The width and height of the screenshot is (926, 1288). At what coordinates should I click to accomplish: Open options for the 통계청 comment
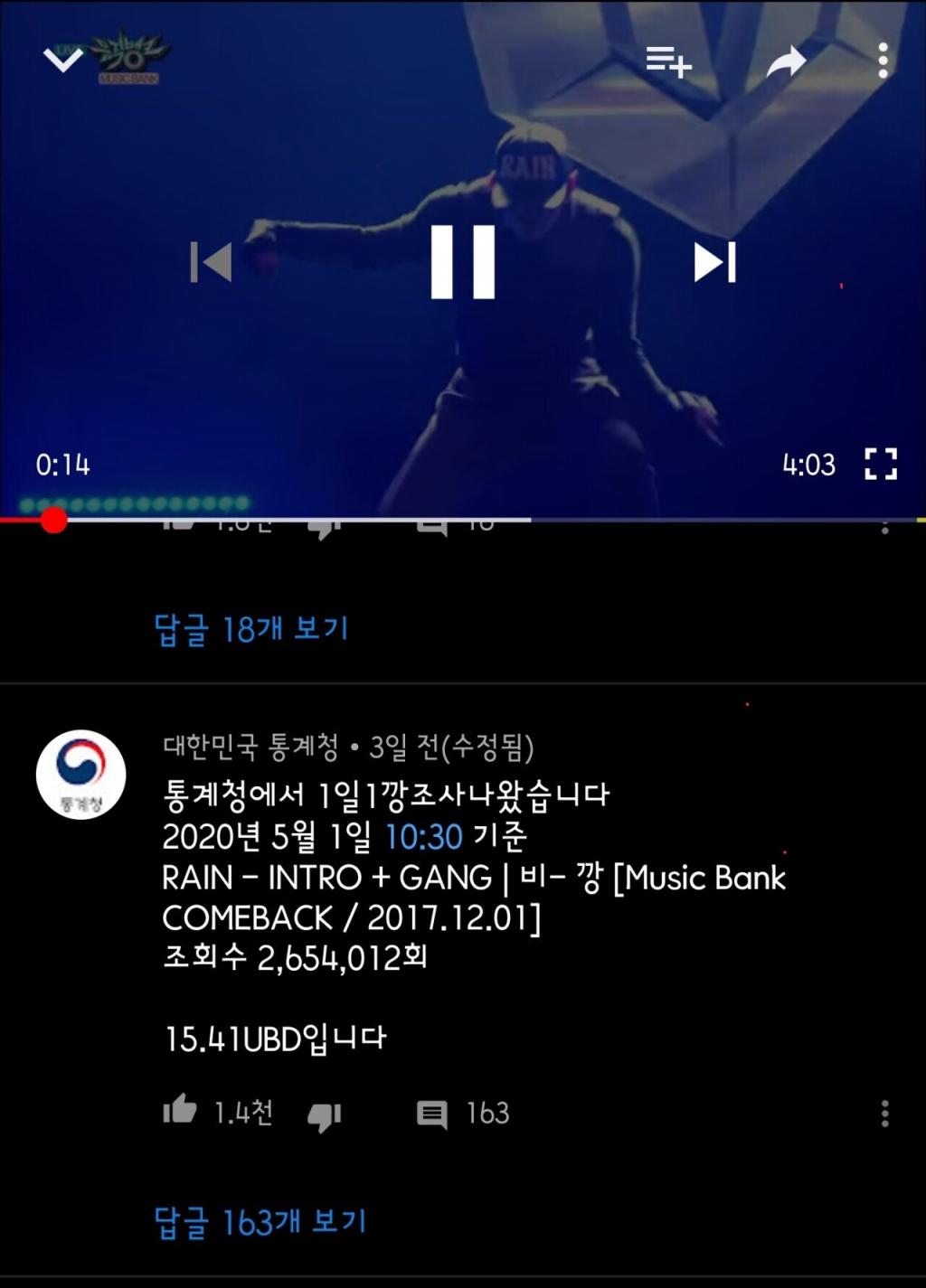point(884,1114)
